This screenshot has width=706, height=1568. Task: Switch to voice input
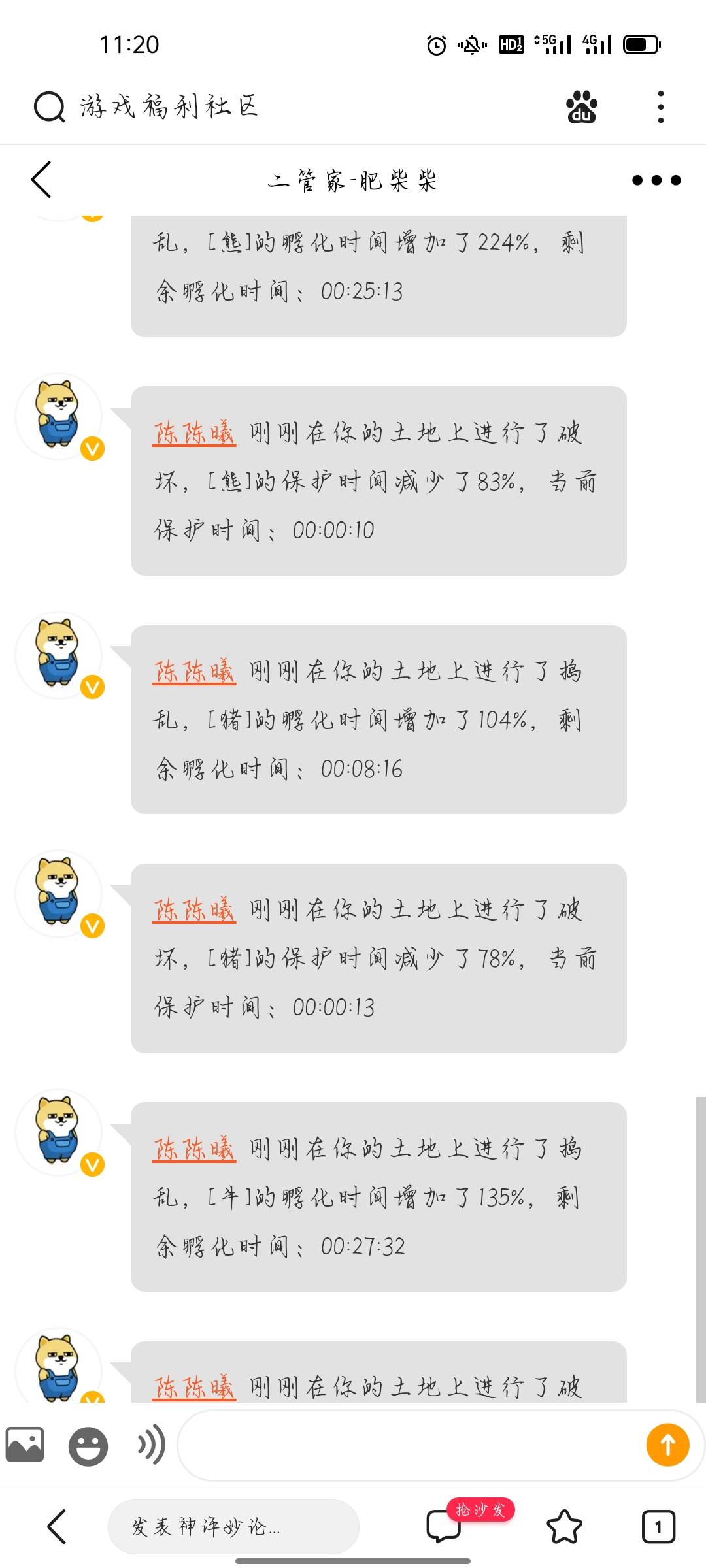[150, 1445]
